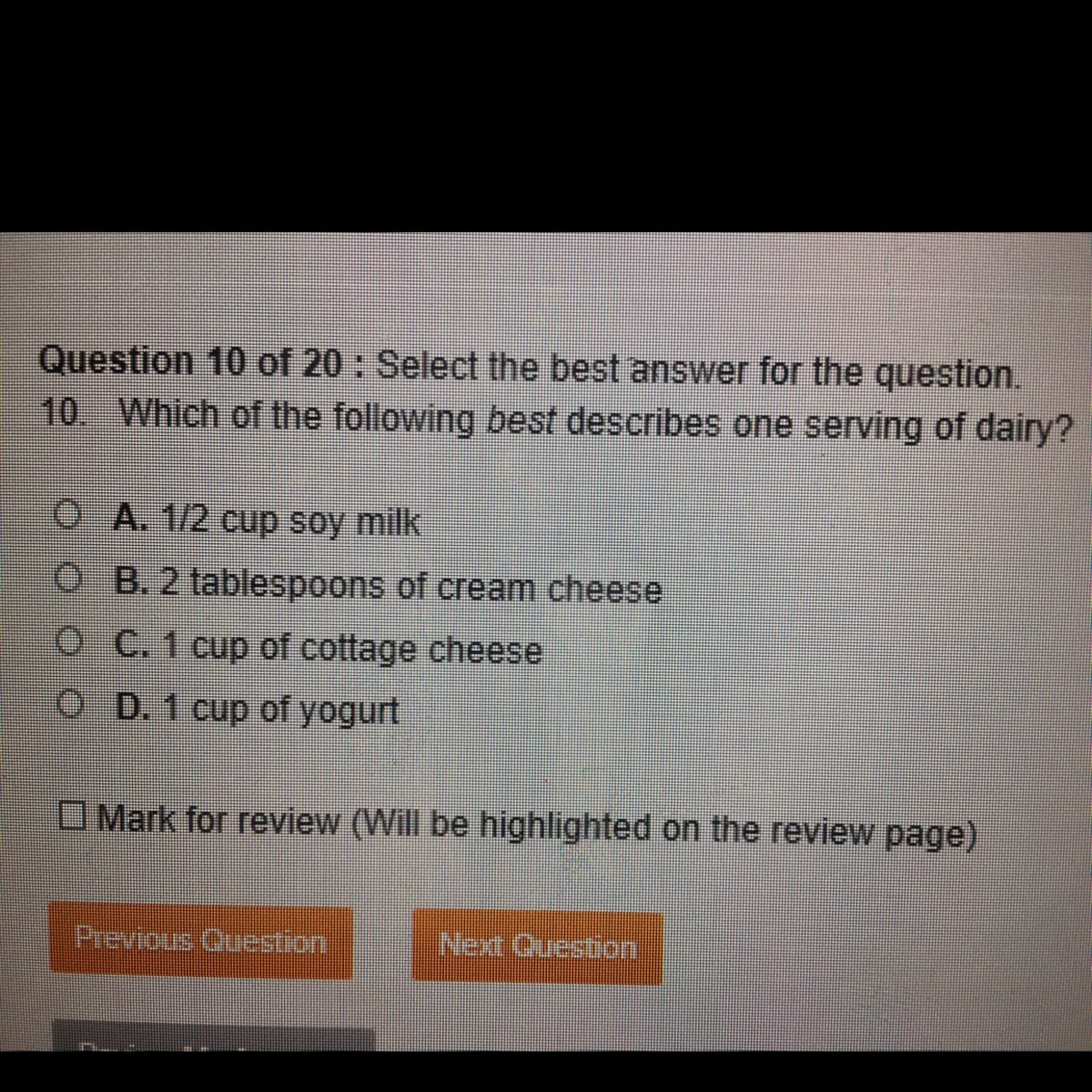Go back with Previous Question button
Viewport: 1092px width, 1092px height.
click(x=201, y=941)
